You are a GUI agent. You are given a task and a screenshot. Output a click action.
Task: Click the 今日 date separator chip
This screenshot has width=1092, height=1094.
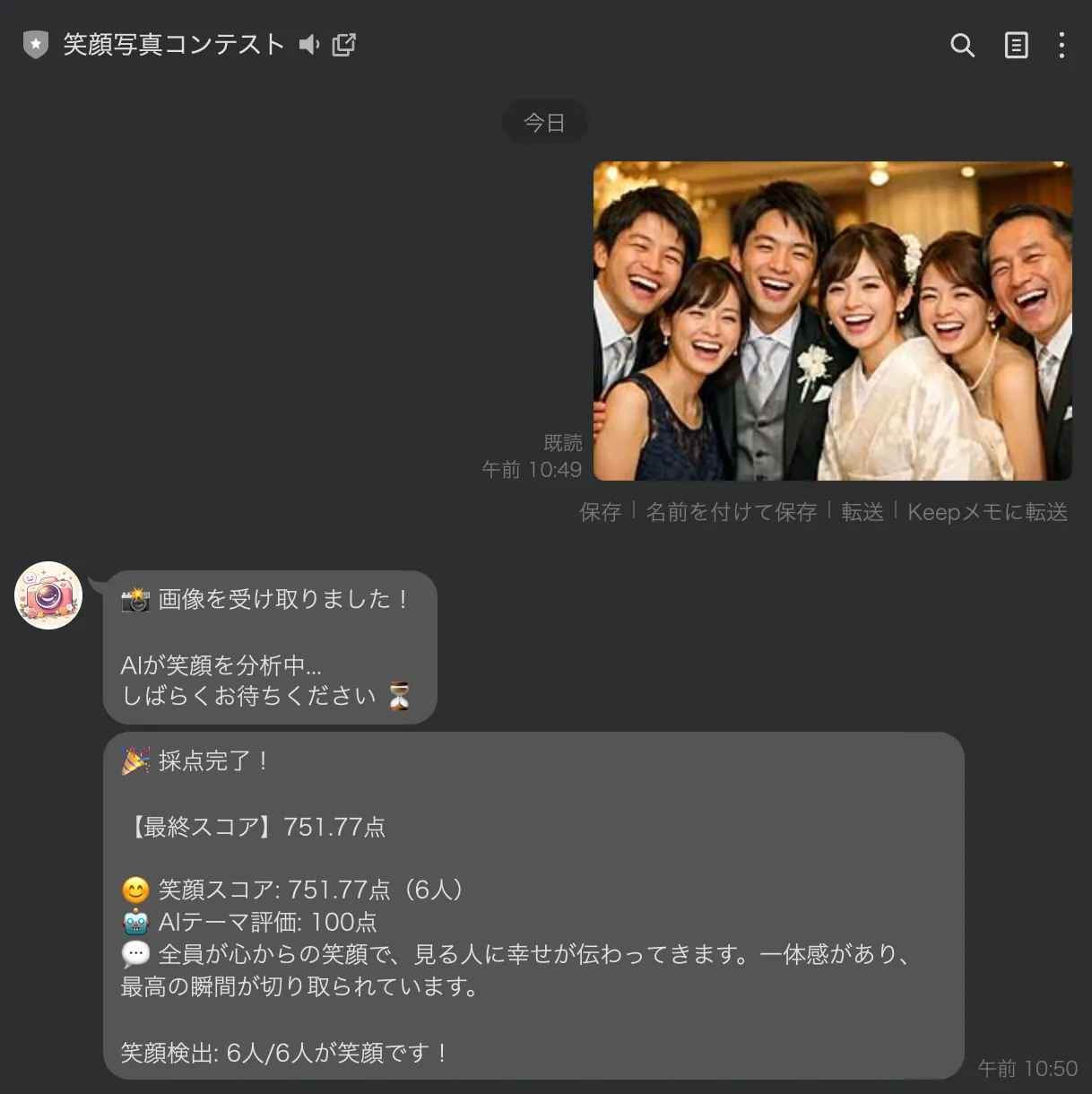pos(544,121)
